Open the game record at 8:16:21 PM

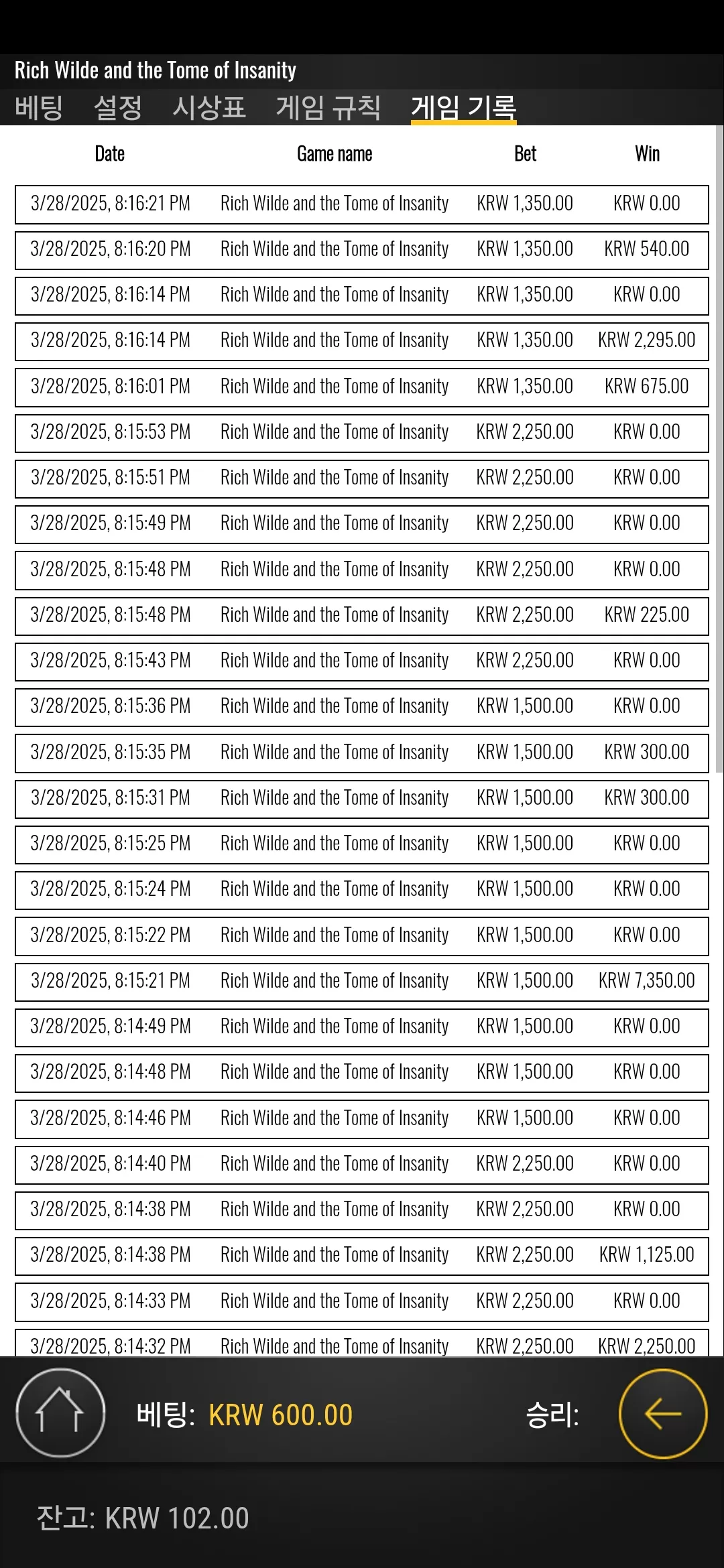tap(362, 204)
